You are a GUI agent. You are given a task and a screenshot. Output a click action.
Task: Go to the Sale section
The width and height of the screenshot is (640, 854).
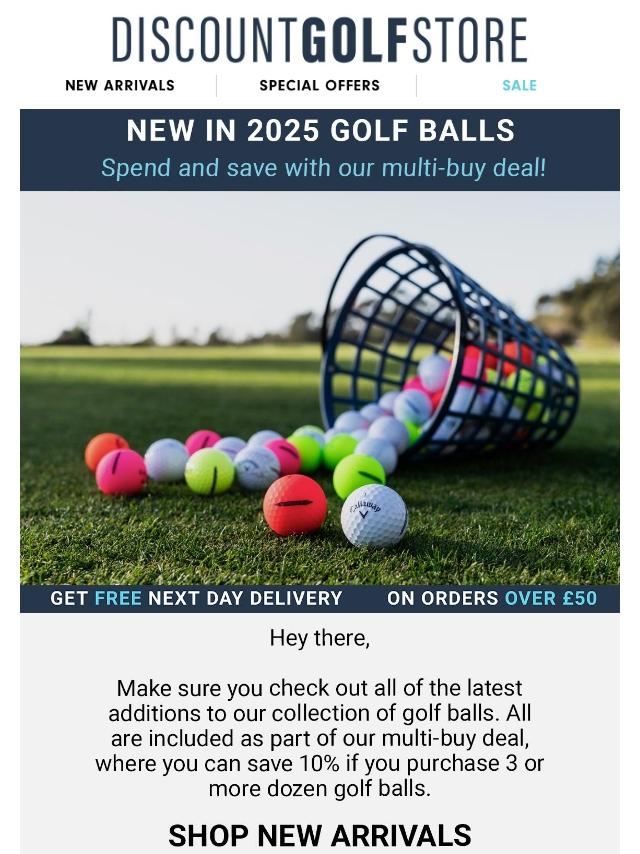tap(519, 85)
